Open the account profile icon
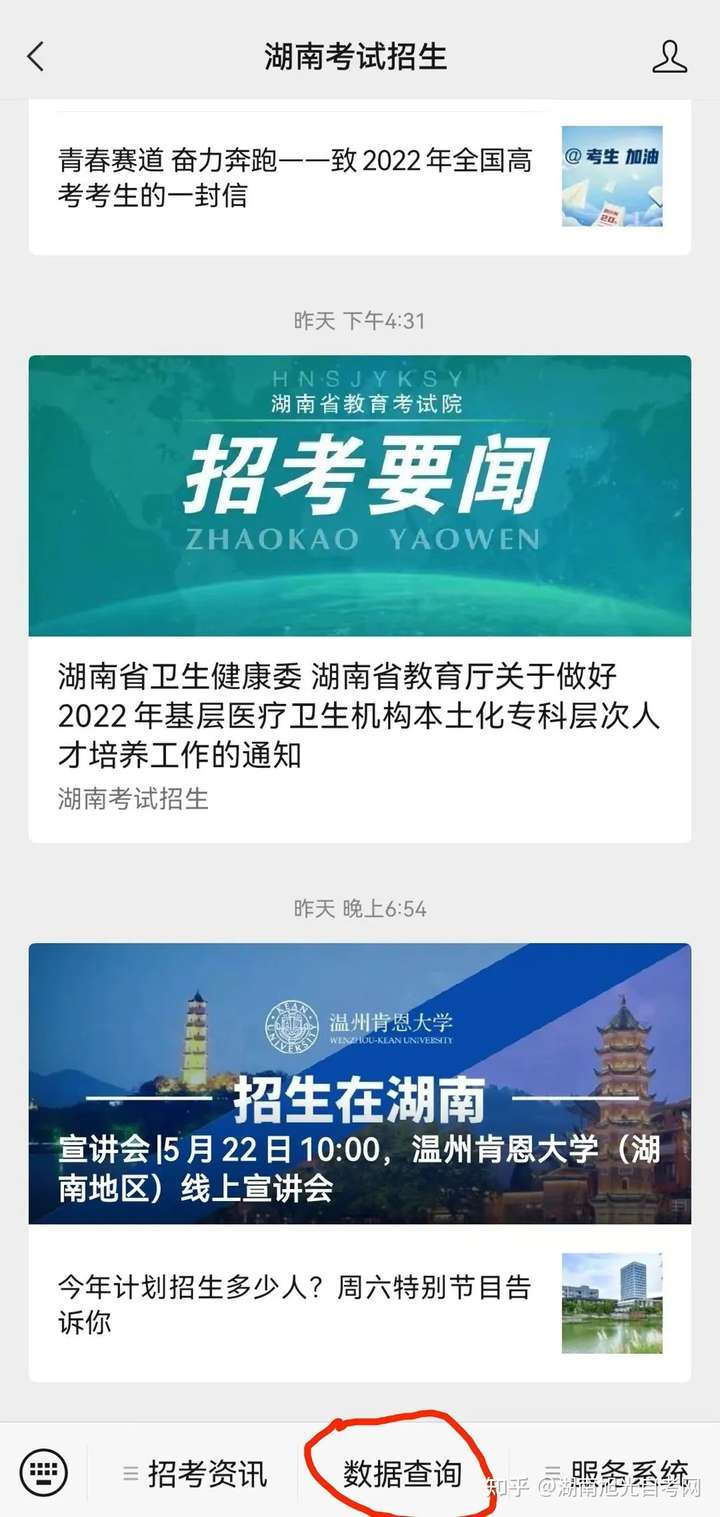Screen dimensions: 720x1517 (x=669, y=56)
